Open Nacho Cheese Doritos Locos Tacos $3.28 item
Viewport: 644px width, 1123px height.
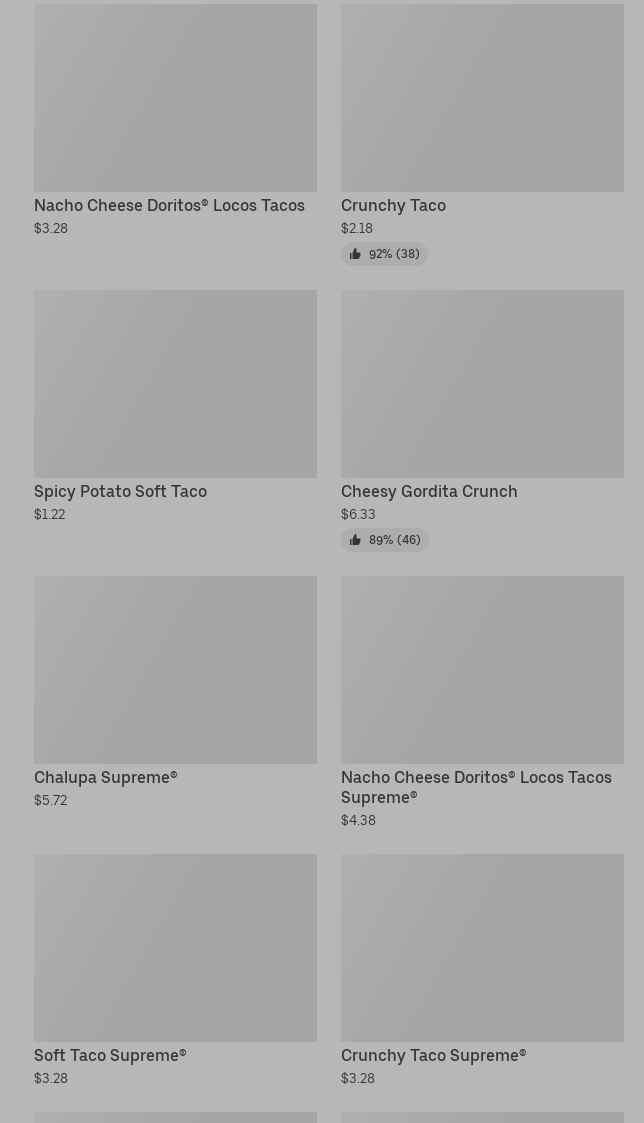(176, 120)
